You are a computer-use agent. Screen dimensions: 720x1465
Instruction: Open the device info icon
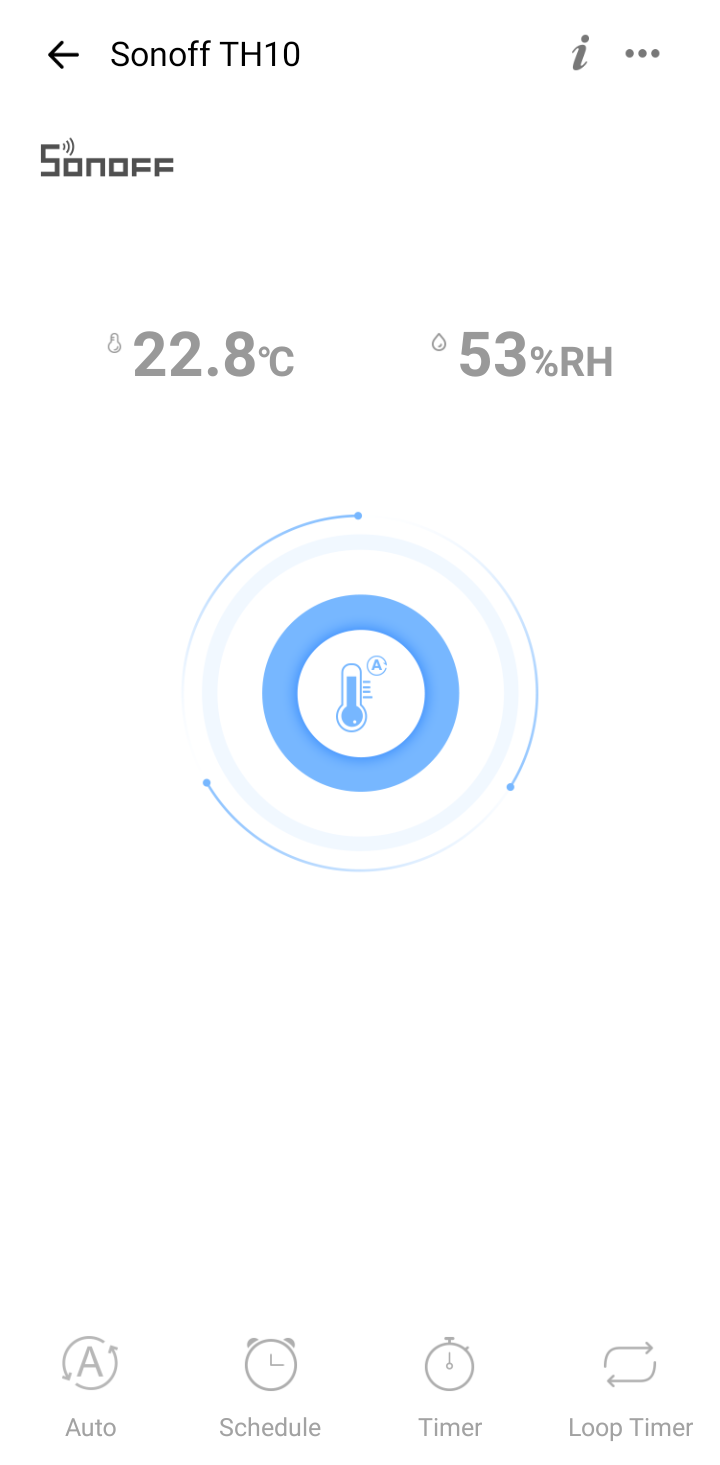(x=580, y=53)
